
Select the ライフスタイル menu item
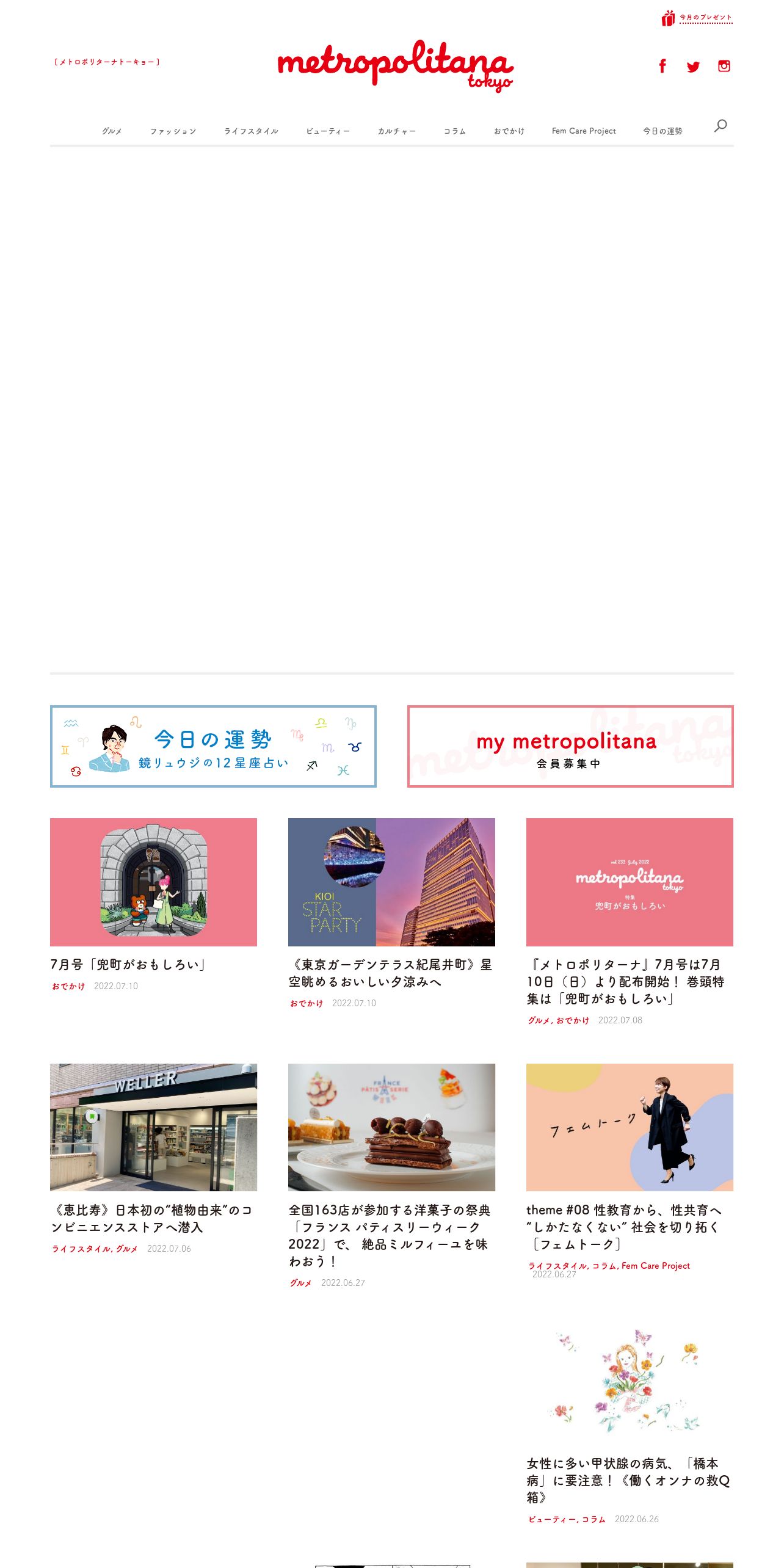point(251,131)
